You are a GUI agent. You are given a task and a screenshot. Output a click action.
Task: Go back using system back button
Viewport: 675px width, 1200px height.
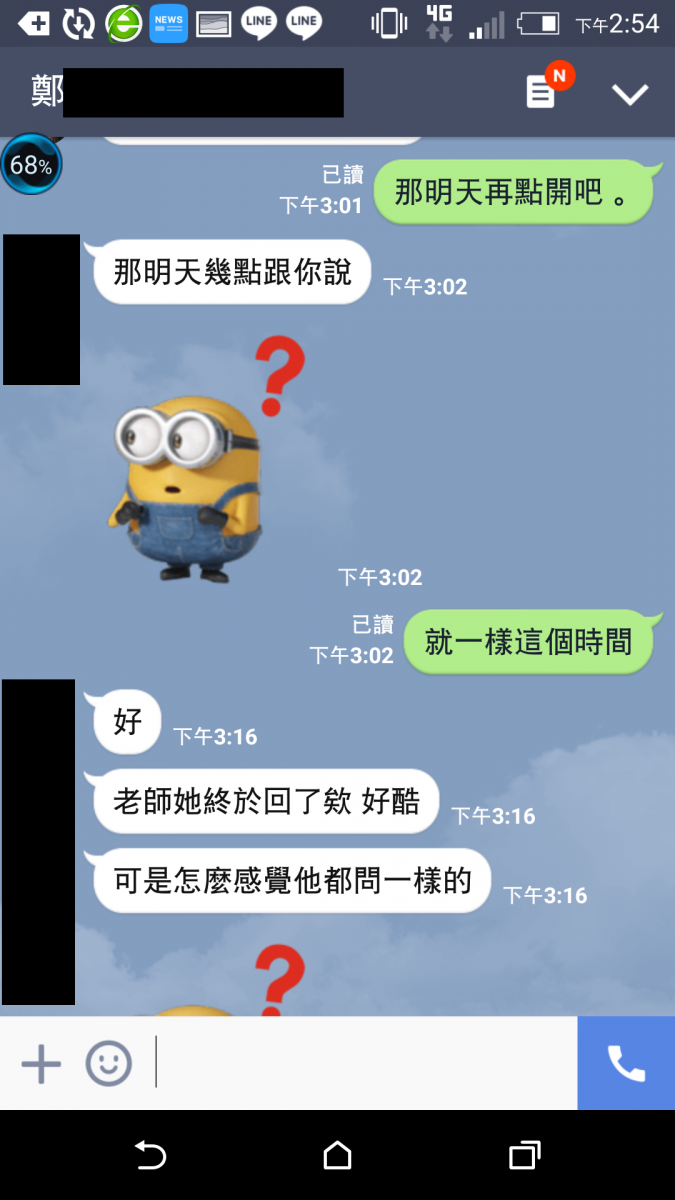[149, 1155]
